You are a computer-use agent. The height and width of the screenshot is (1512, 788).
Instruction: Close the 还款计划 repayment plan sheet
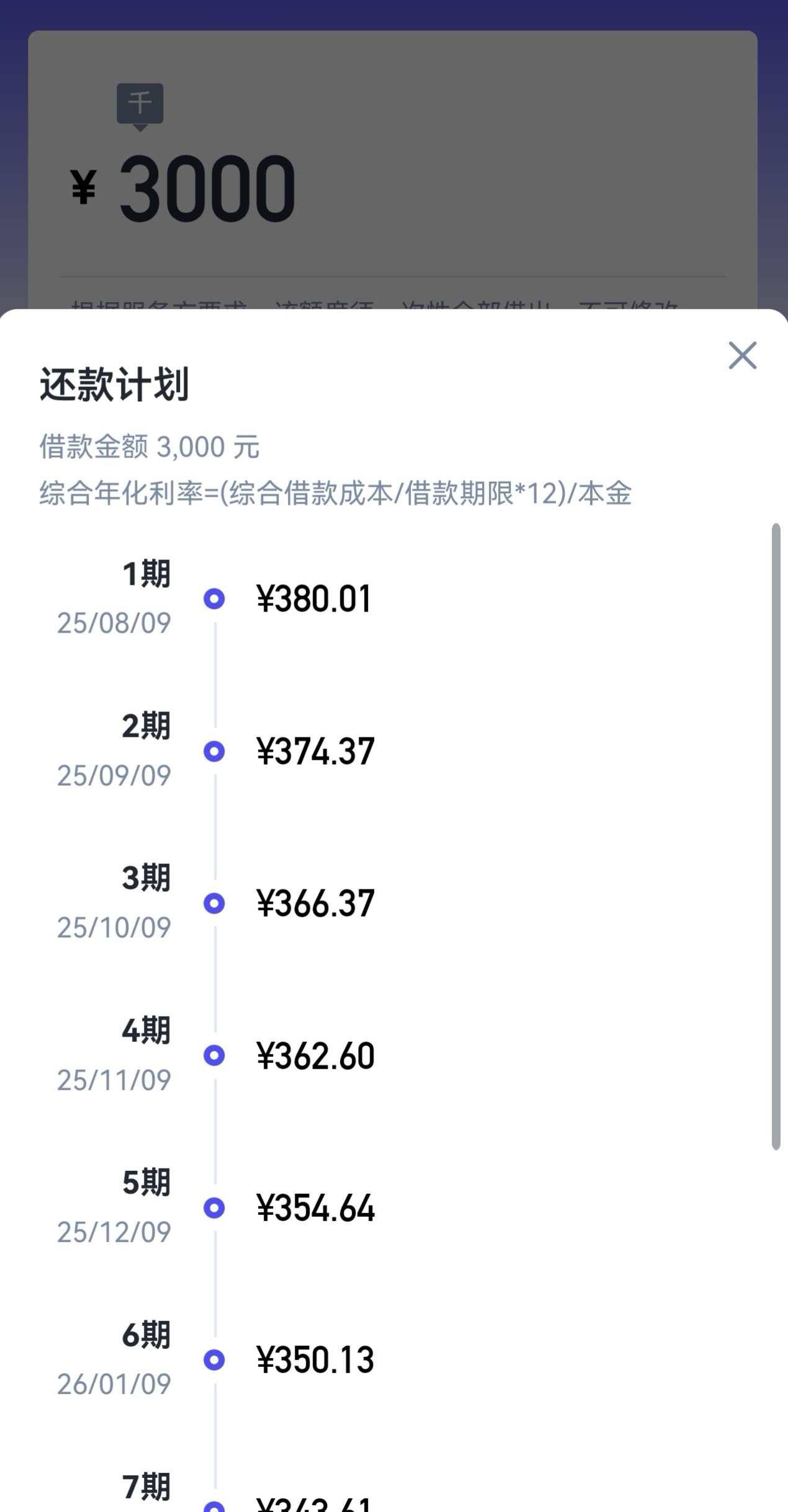742,355
